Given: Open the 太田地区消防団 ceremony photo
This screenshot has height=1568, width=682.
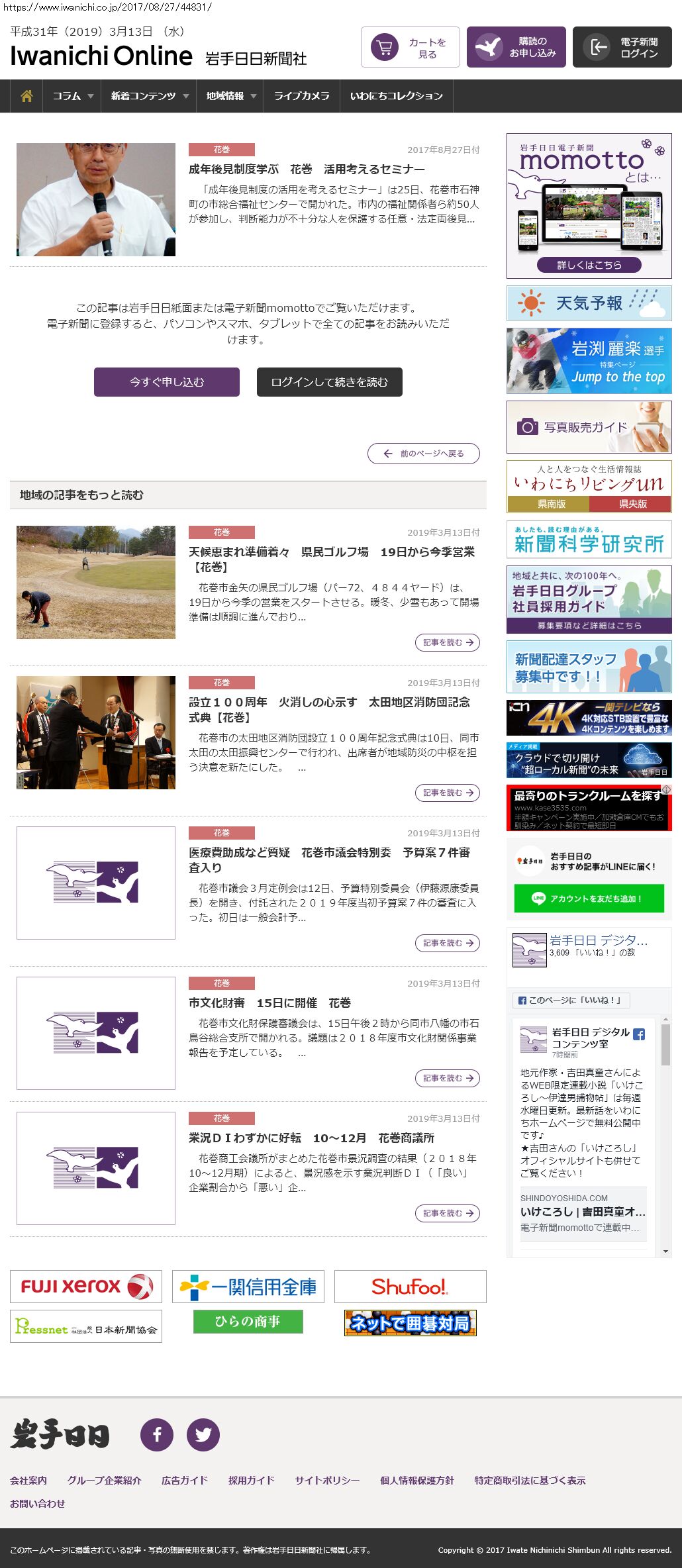Looking at the screenshot, I should pyautogui.click(x=96, y=732).
